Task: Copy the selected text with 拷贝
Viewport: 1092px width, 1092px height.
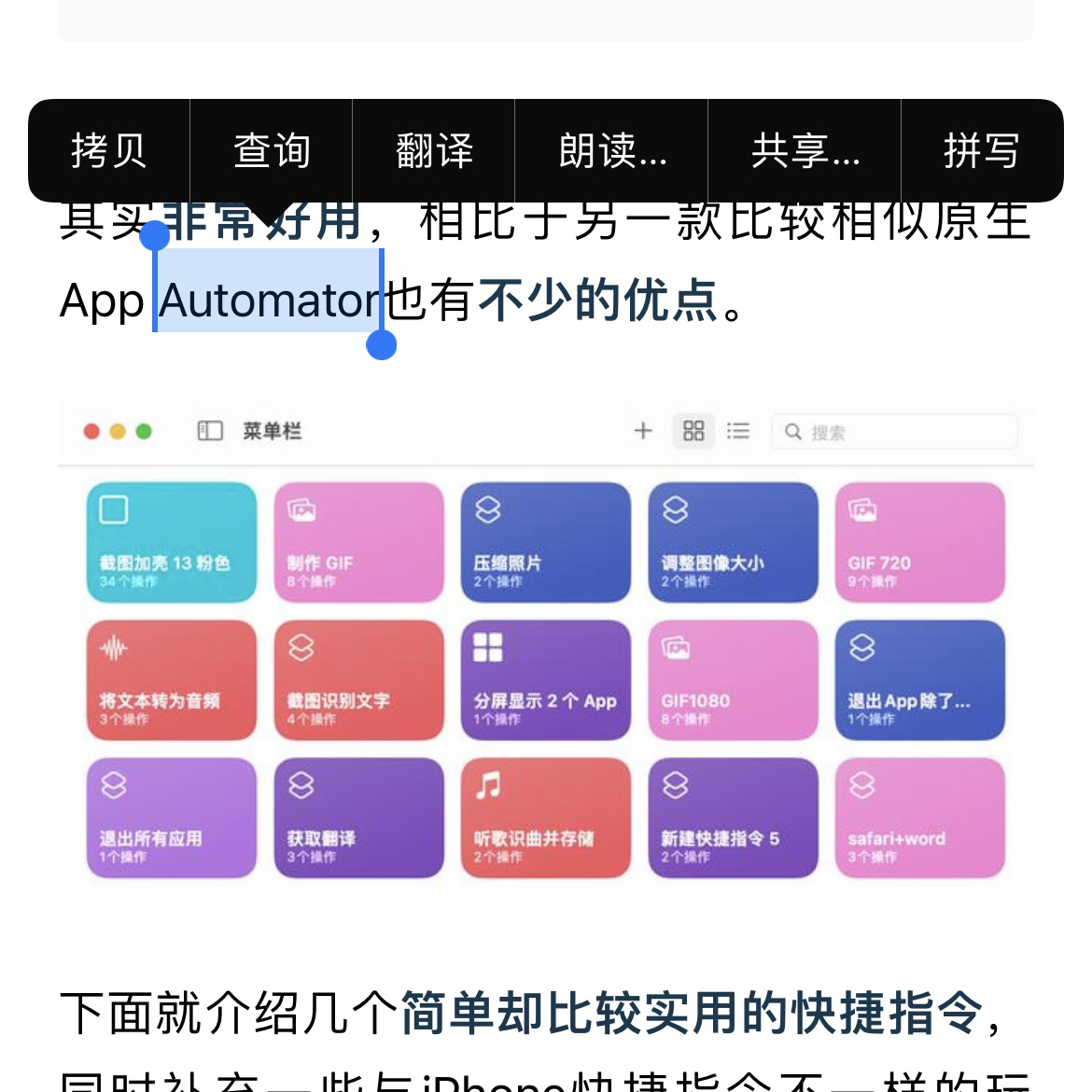Action: point(109,150)
